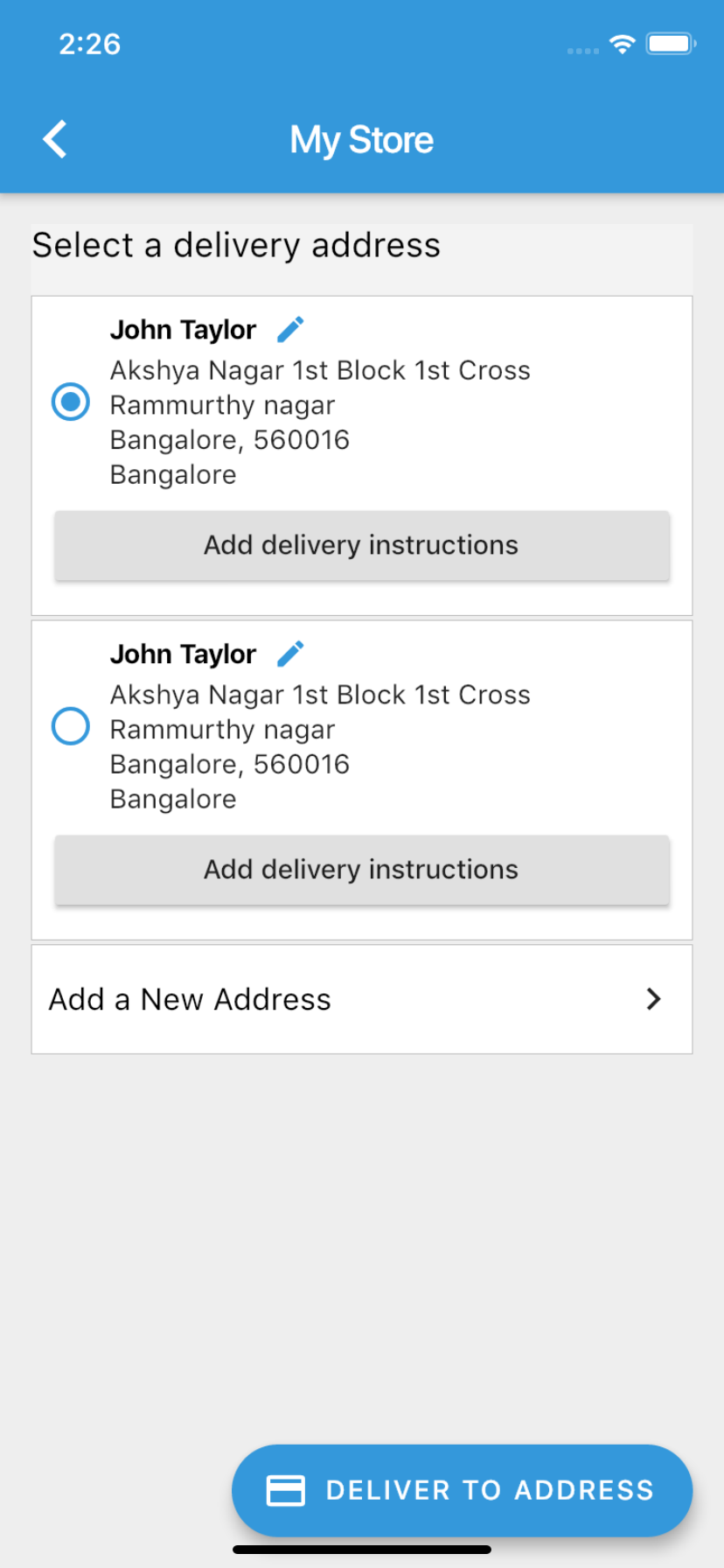Select the second address radio button
Screen dimensions: 724x1568
click(71, 726)
